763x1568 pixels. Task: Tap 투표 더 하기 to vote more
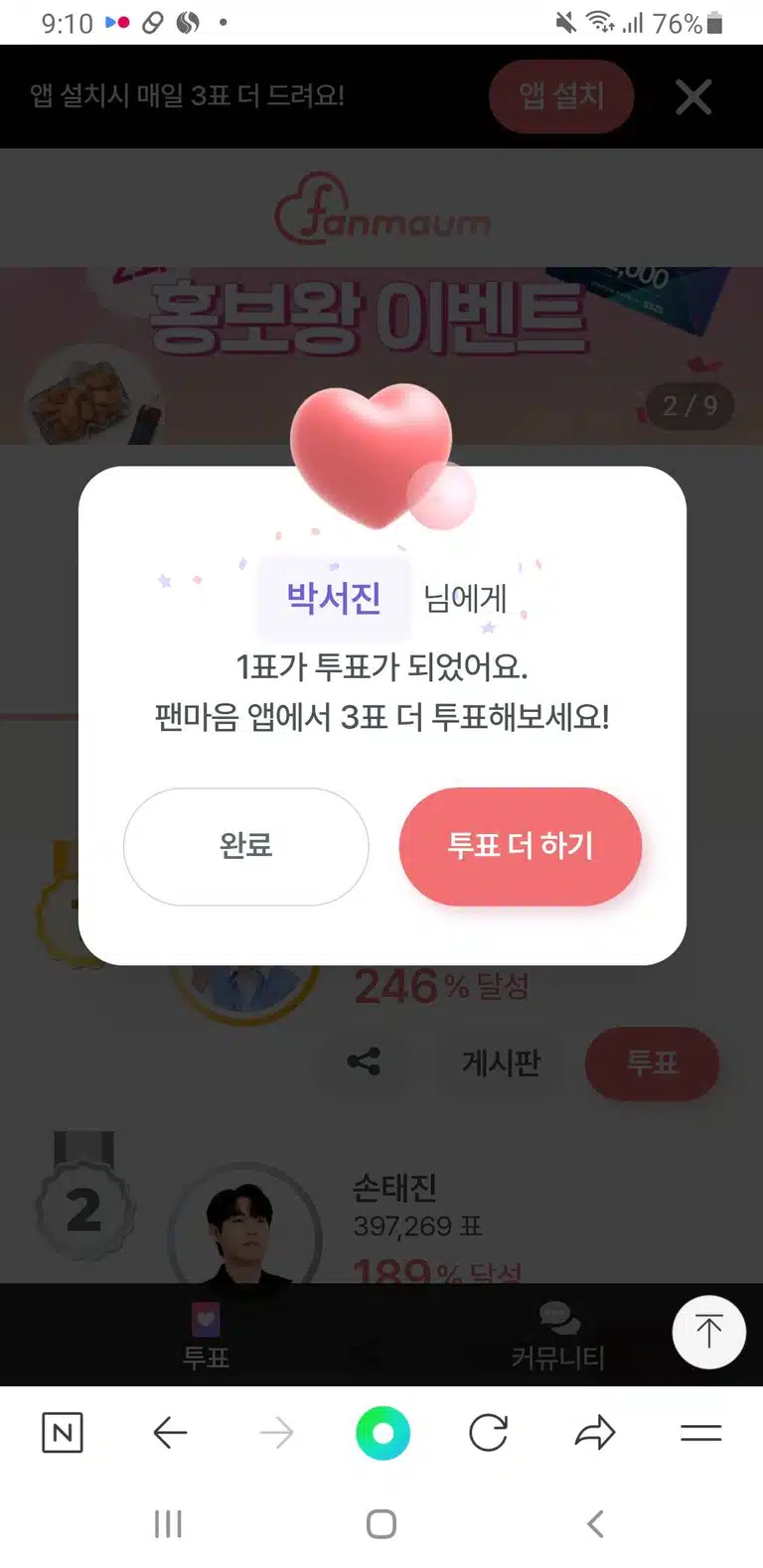(521, 846)
